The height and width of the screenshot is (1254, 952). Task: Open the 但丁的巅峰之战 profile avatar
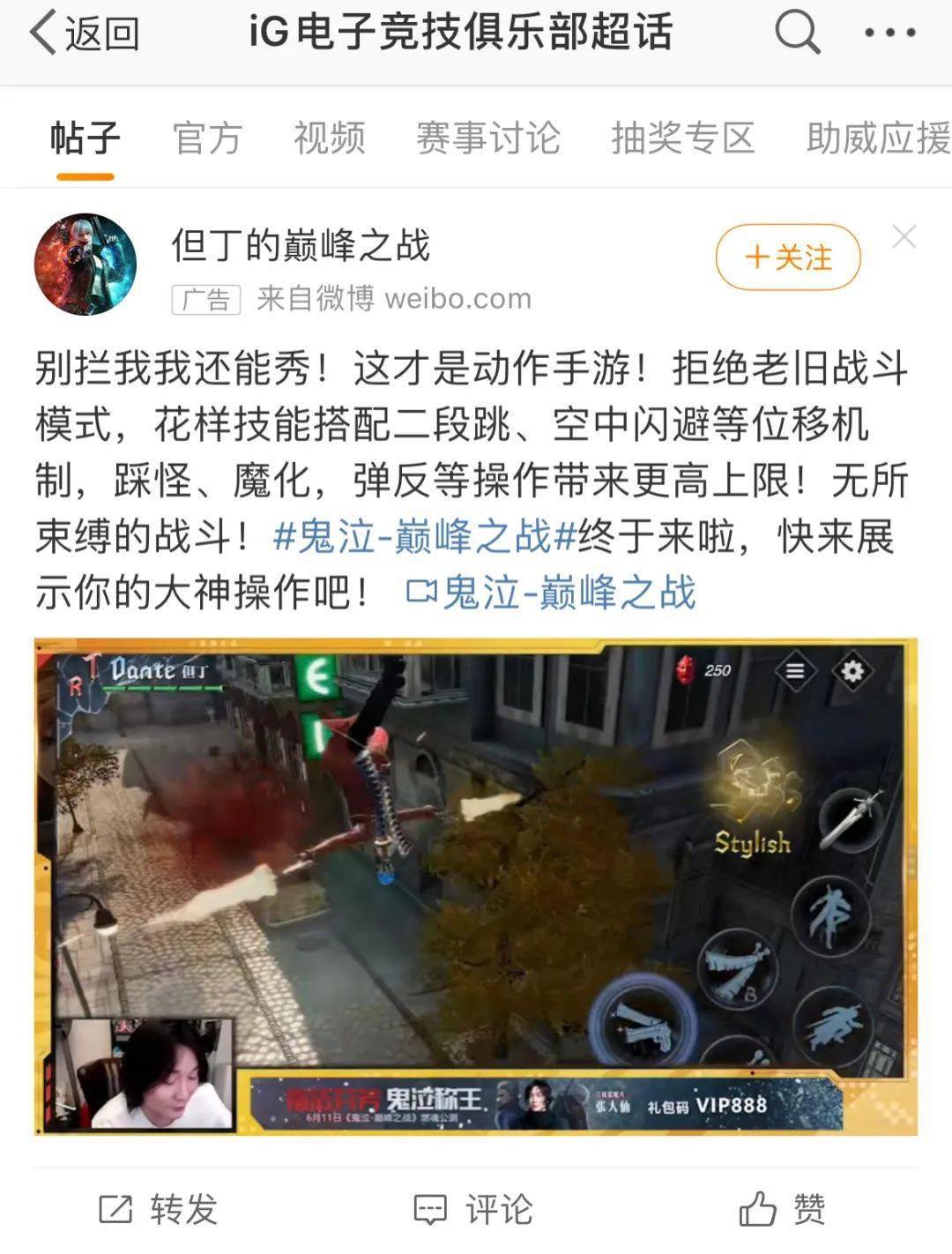(x=85, y=264)
